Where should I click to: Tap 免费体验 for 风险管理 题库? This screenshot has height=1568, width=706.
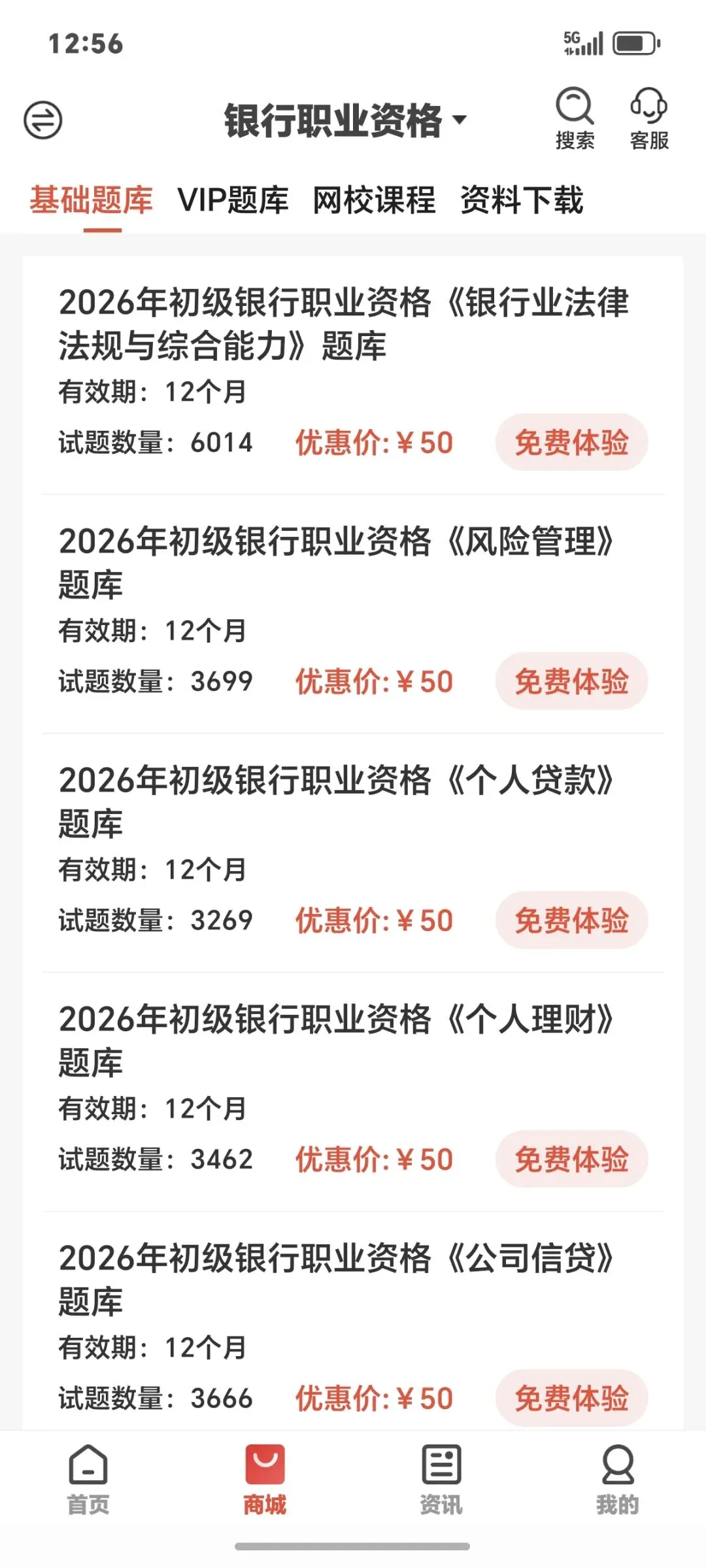point(571,681)
